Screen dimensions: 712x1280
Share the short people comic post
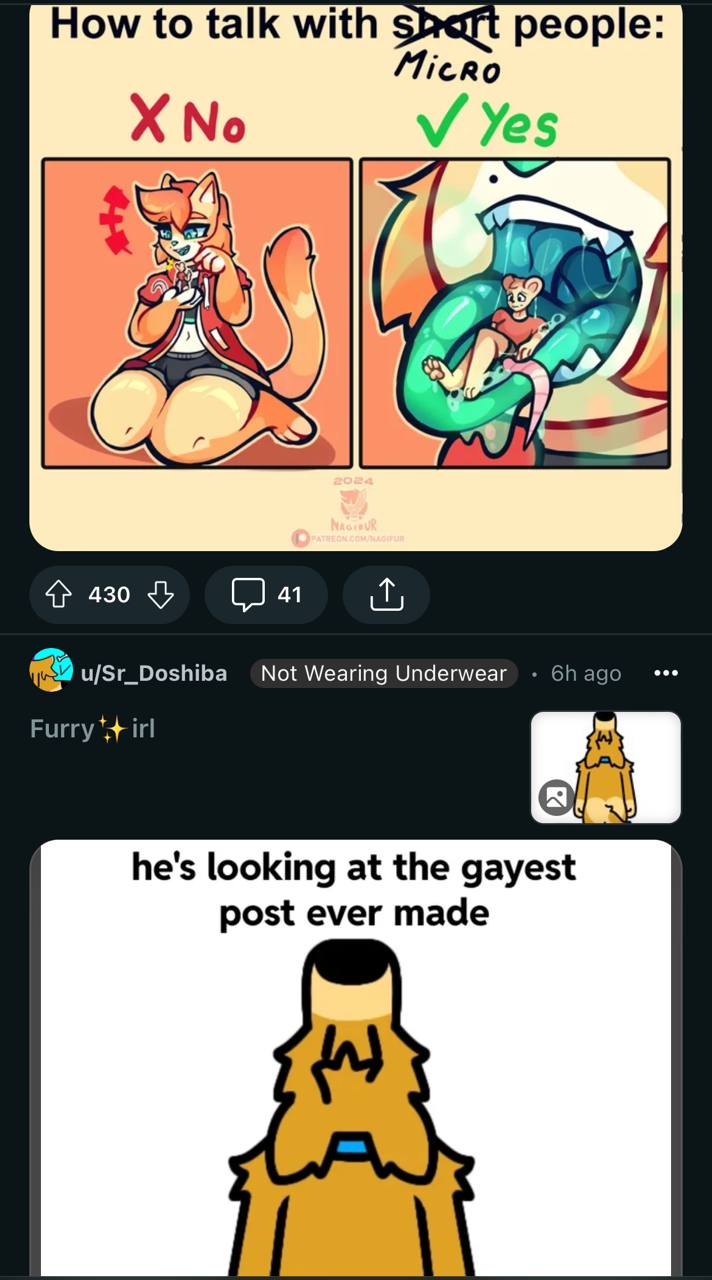(386, 595)
